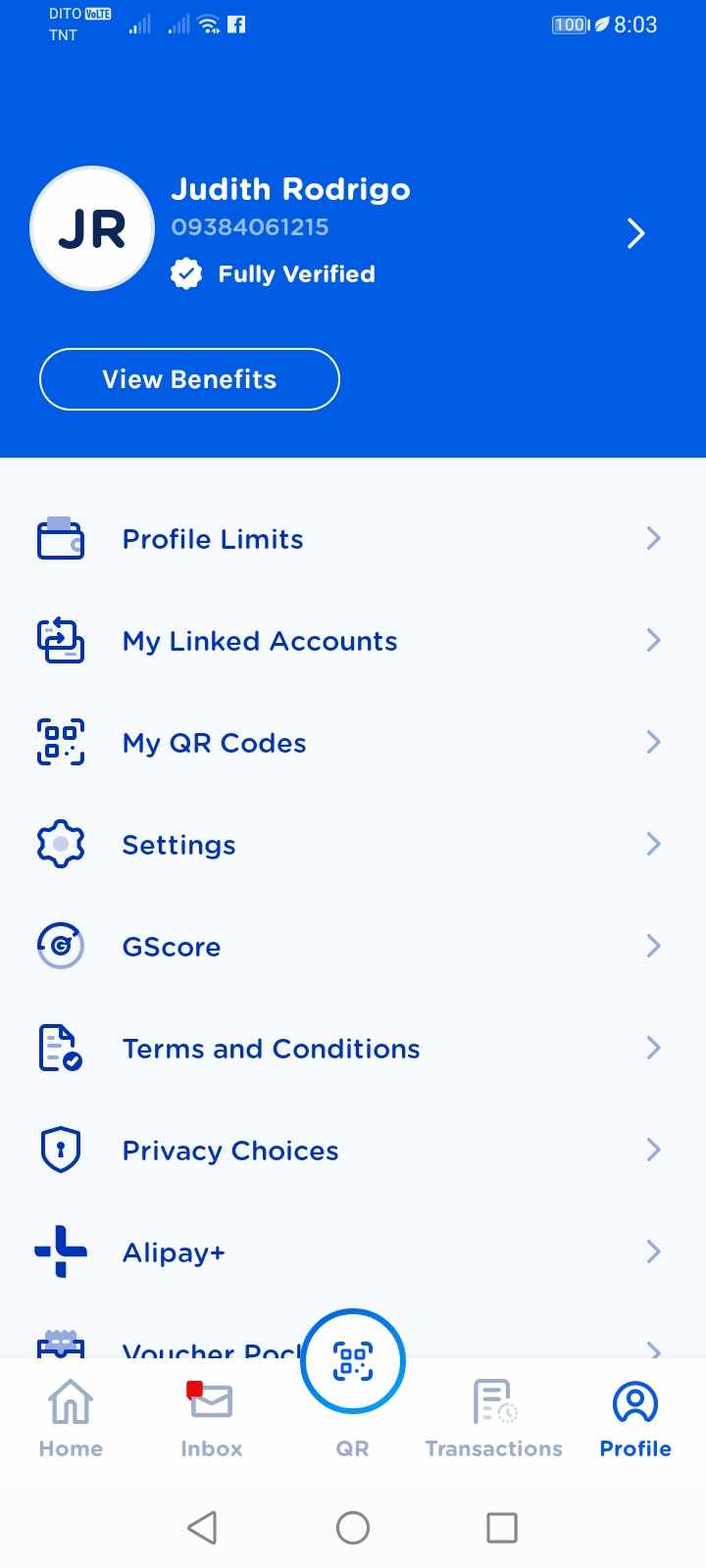Go to the Inbox tab
706x1568 pixels.
pos(212,1418)
